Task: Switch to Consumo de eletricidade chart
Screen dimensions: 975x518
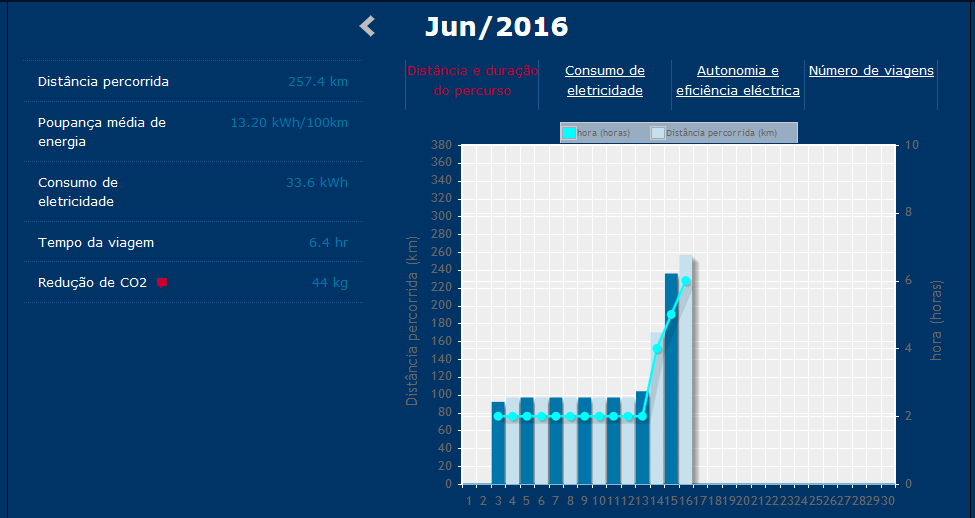Action: pos(604,80)
